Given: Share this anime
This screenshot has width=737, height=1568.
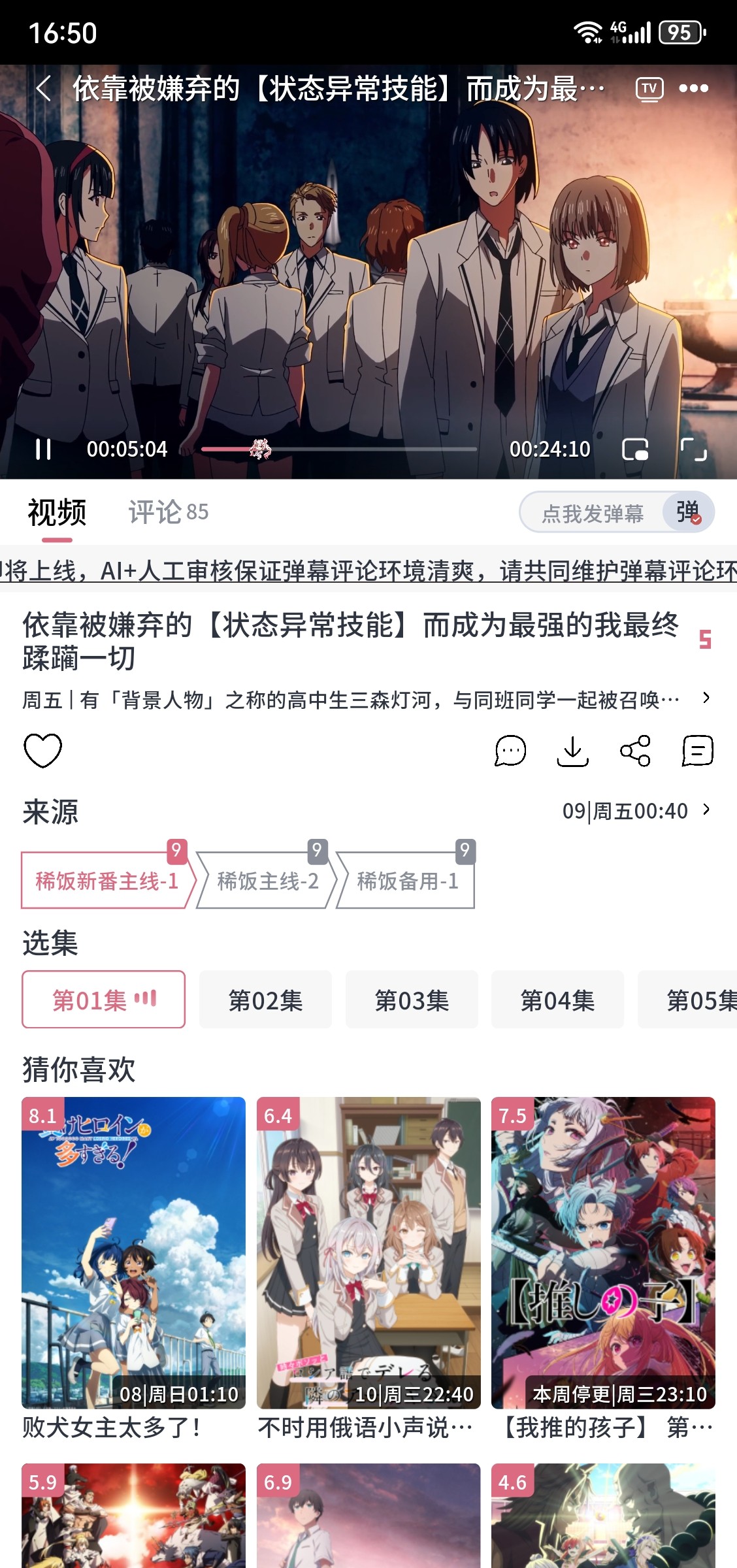Looking at the screenshot, I should (635, 750).
